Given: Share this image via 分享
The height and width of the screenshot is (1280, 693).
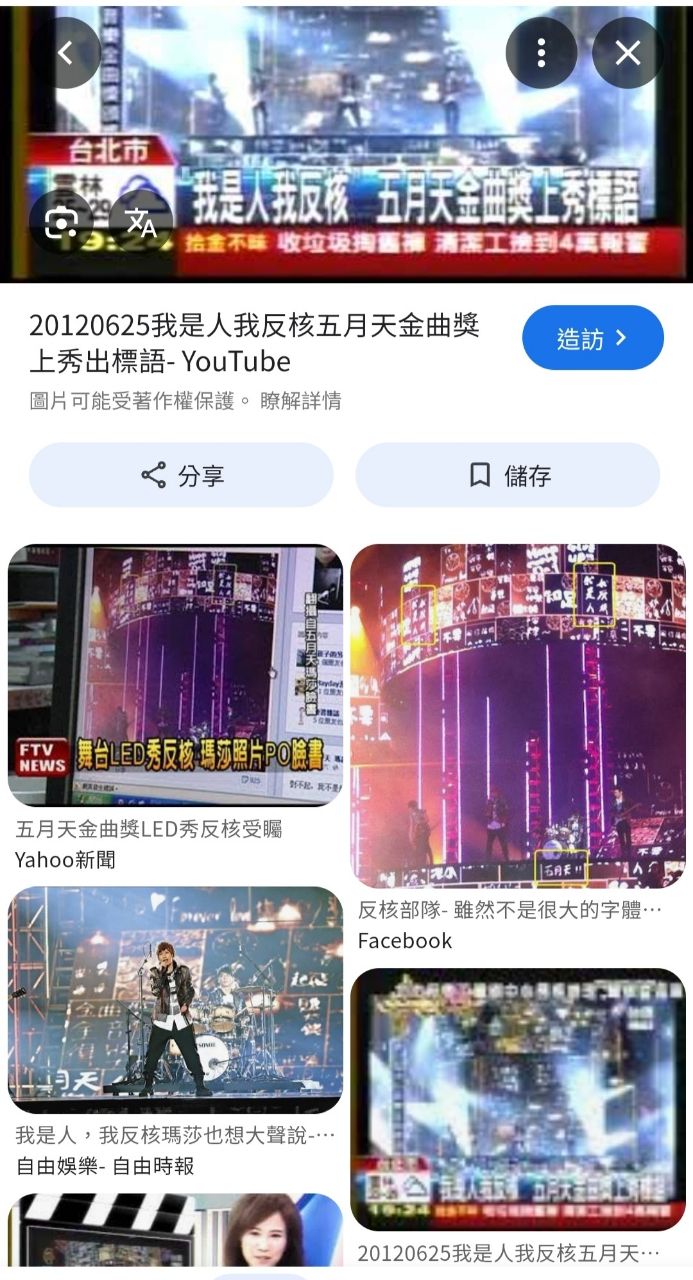Looking at the screenshot, I should pos(181,475).
